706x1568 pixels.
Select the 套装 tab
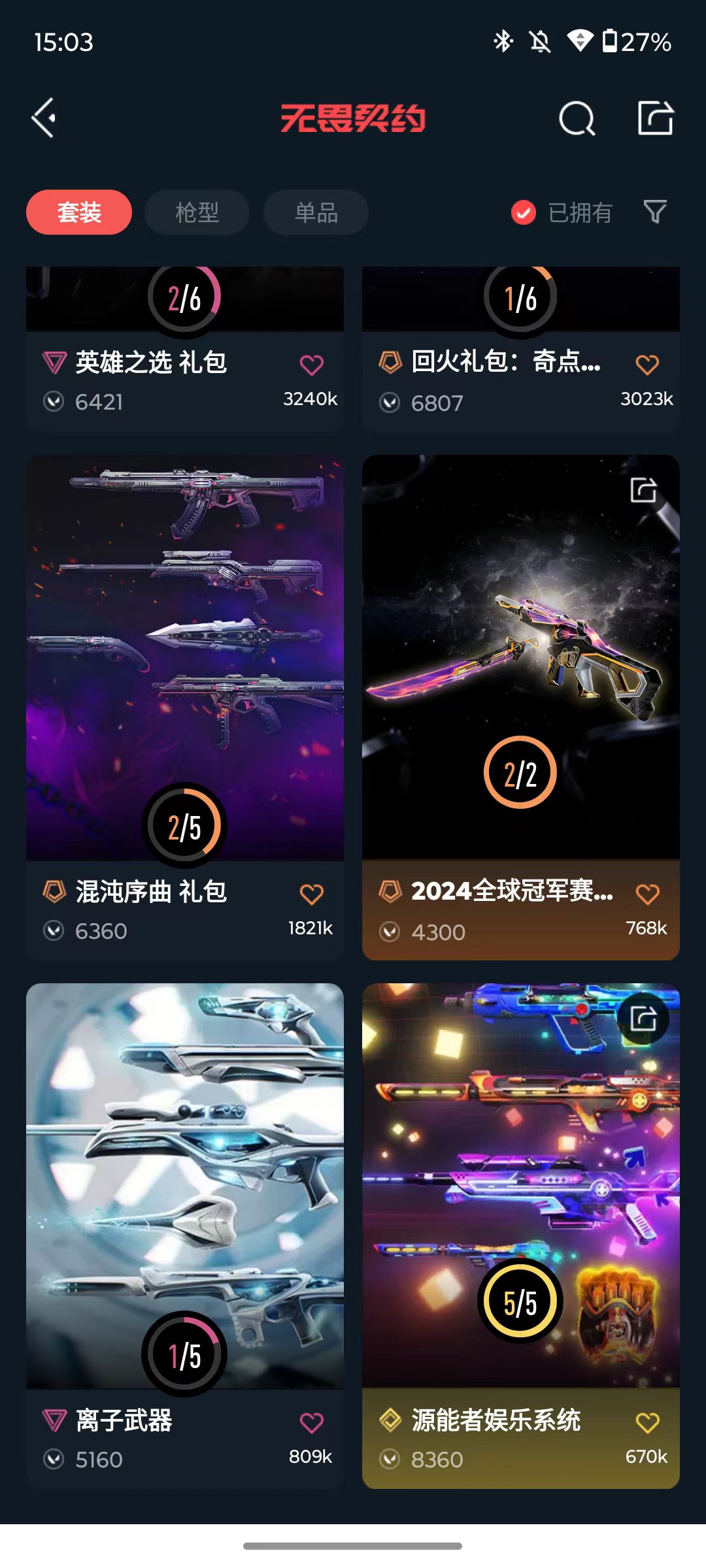79,212
